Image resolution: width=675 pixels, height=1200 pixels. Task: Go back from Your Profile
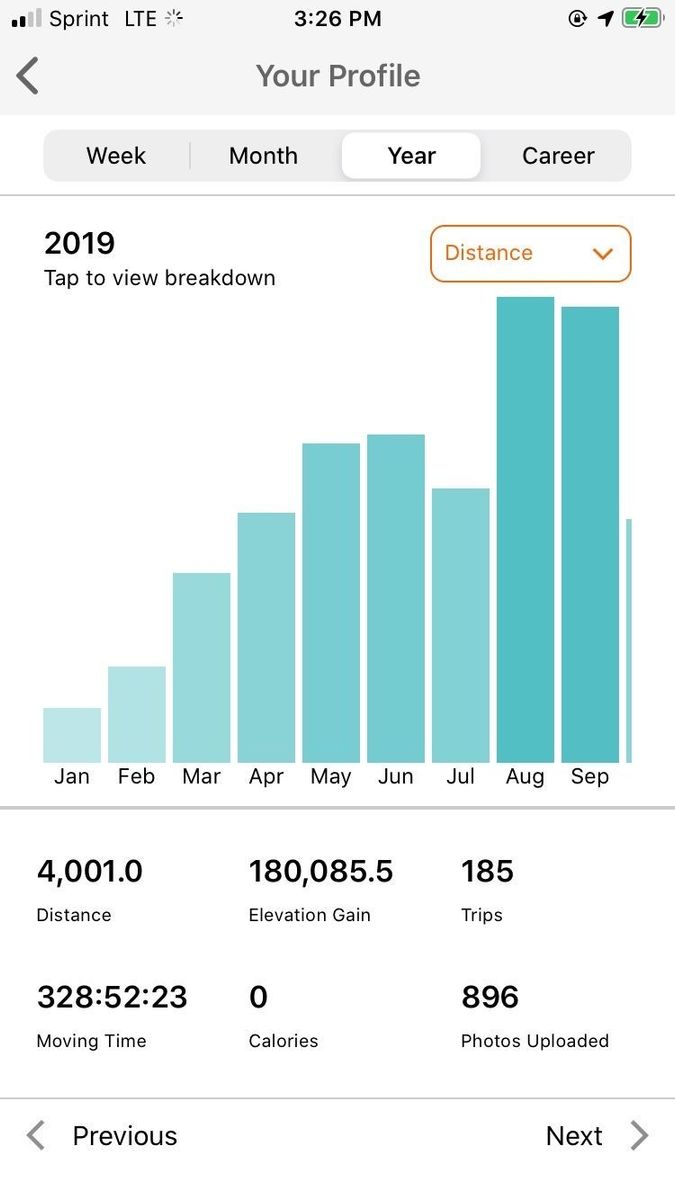pos(28,76)
